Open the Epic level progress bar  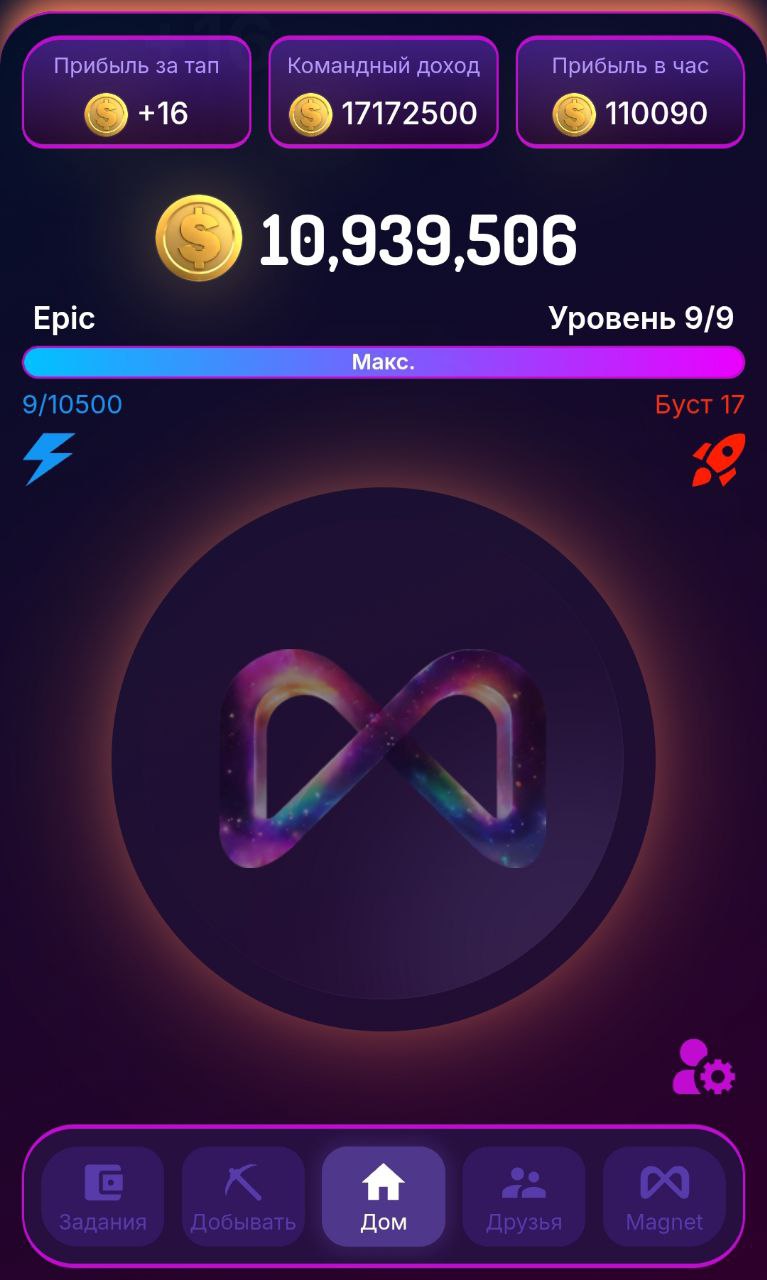tap(383, 362)
